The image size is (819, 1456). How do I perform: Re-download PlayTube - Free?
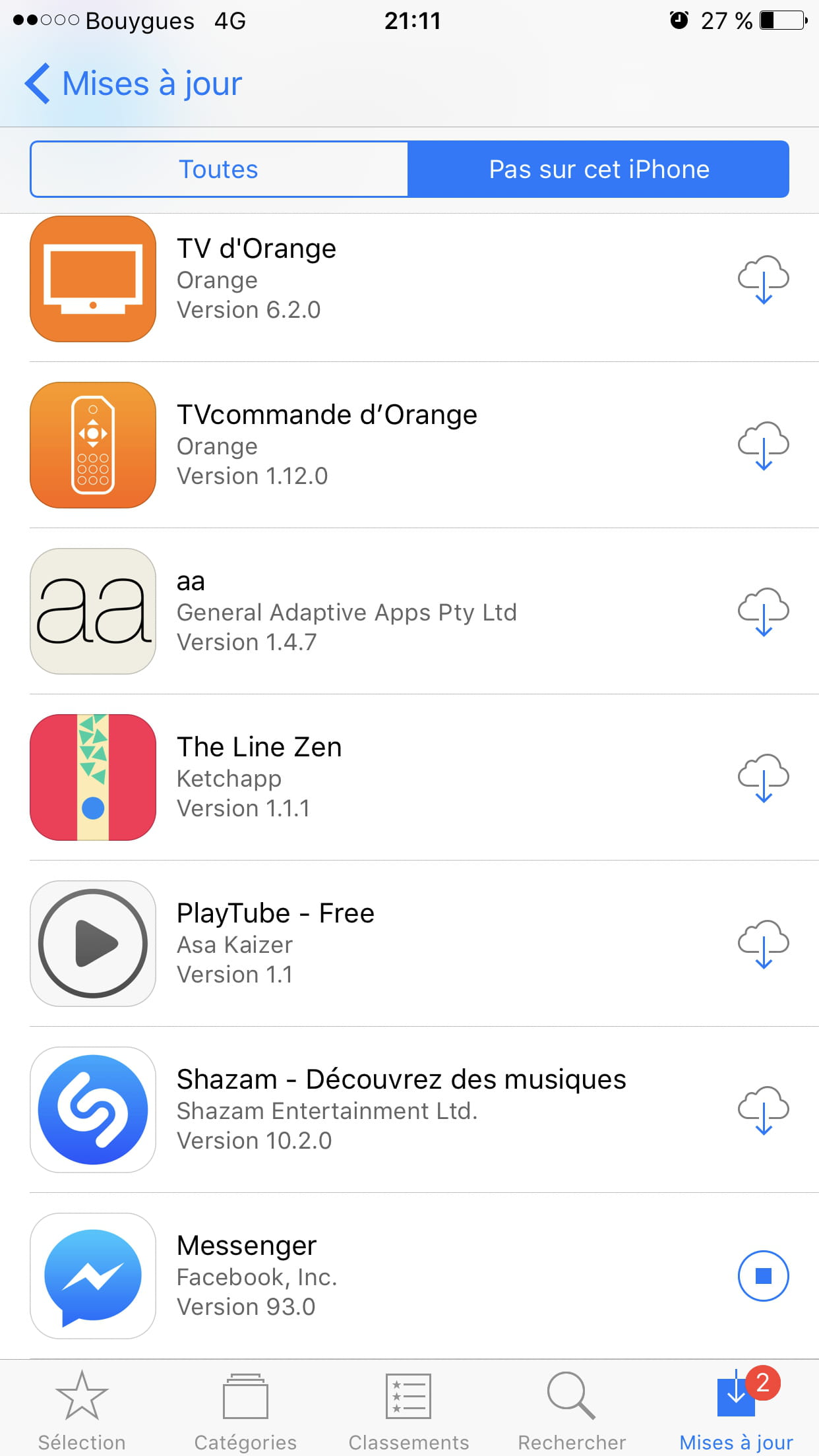pyautogui.click(x=763, y=944)
